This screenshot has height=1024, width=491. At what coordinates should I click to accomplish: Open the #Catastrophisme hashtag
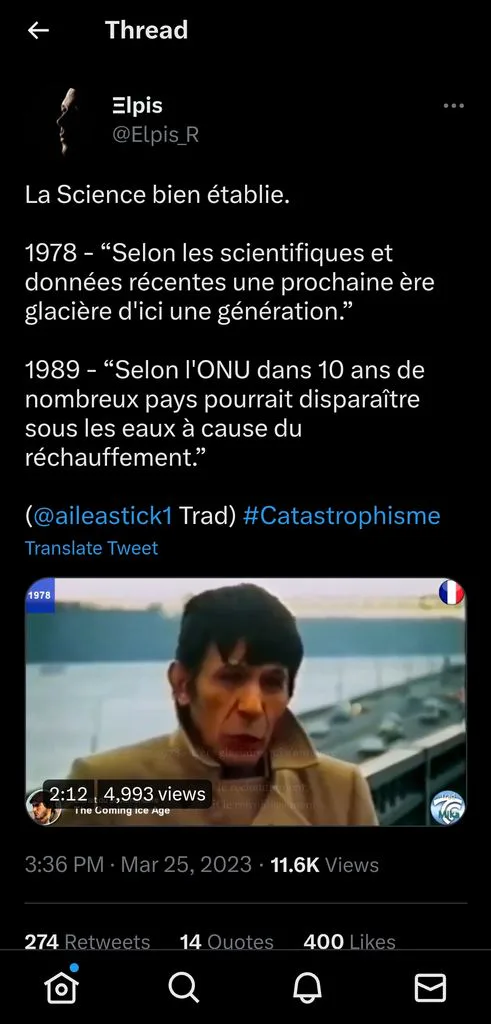(x=341, y=516)
